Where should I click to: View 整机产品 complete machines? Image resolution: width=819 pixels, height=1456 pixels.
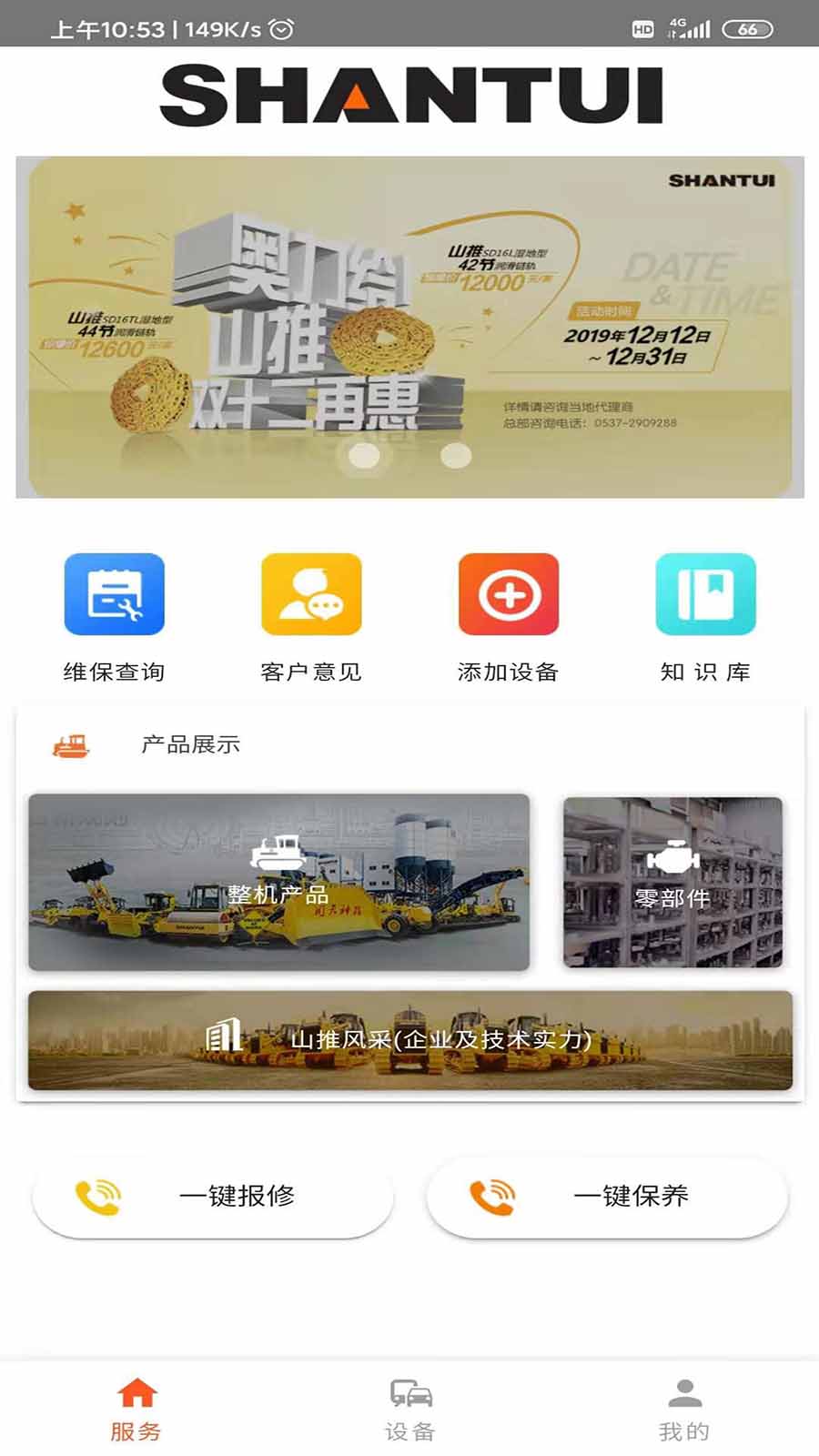click(278, 882)
